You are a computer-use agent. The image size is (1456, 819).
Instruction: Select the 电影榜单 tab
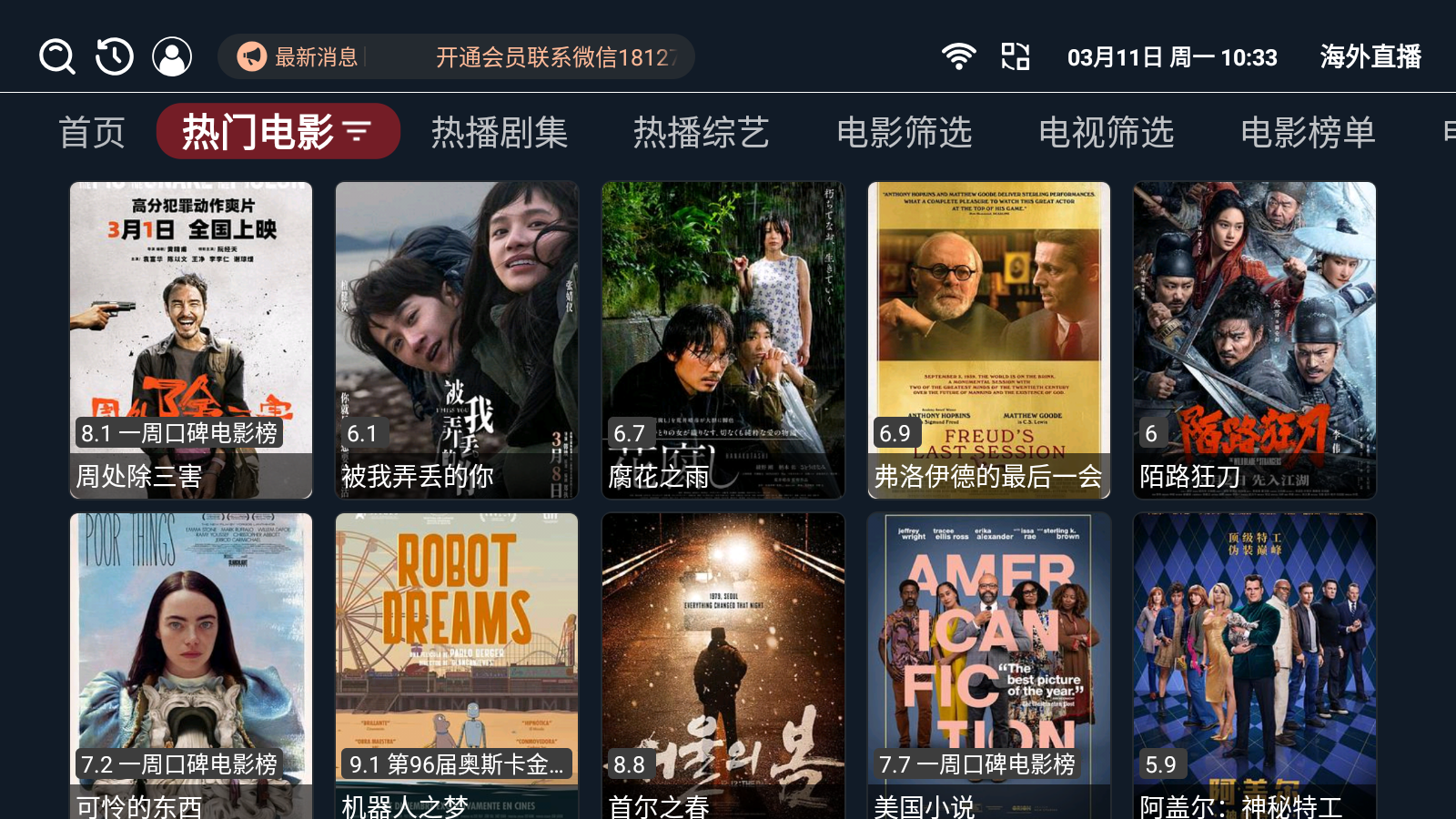tap(1308, 132)
